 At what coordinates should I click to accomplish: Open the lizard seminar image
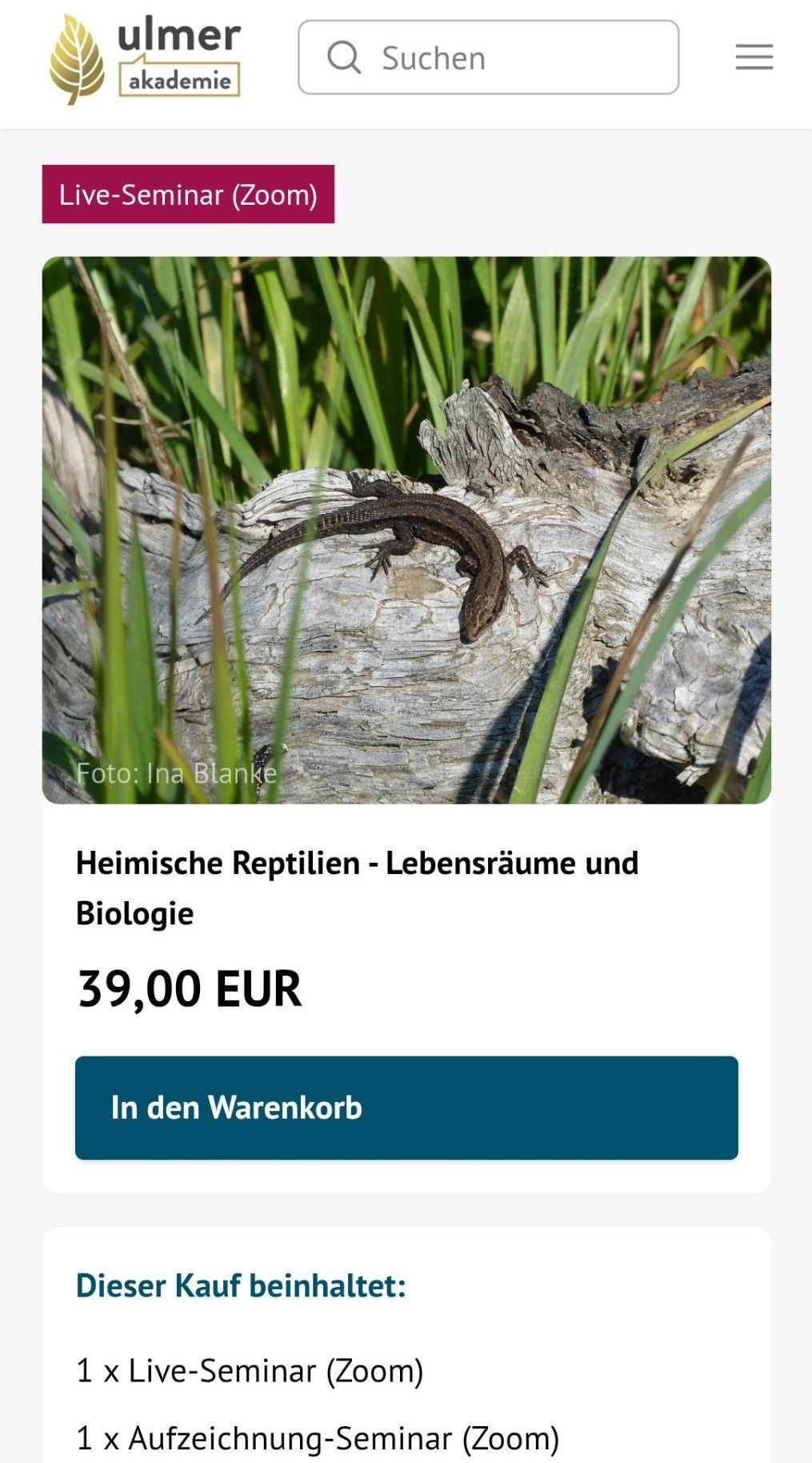coord(406,530)
